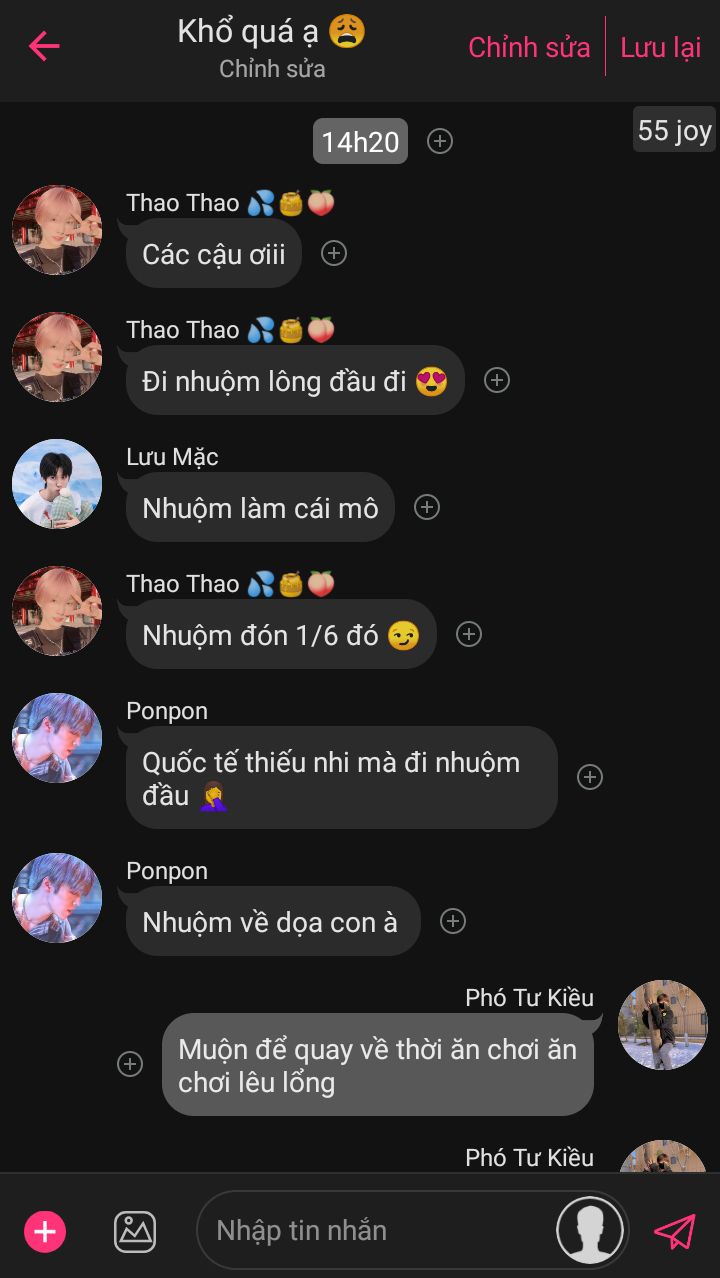Tap the plus beside "Nhuộm về dọa con à"
Viewport: 720px width, 1278px height.
tap(453, 921)
